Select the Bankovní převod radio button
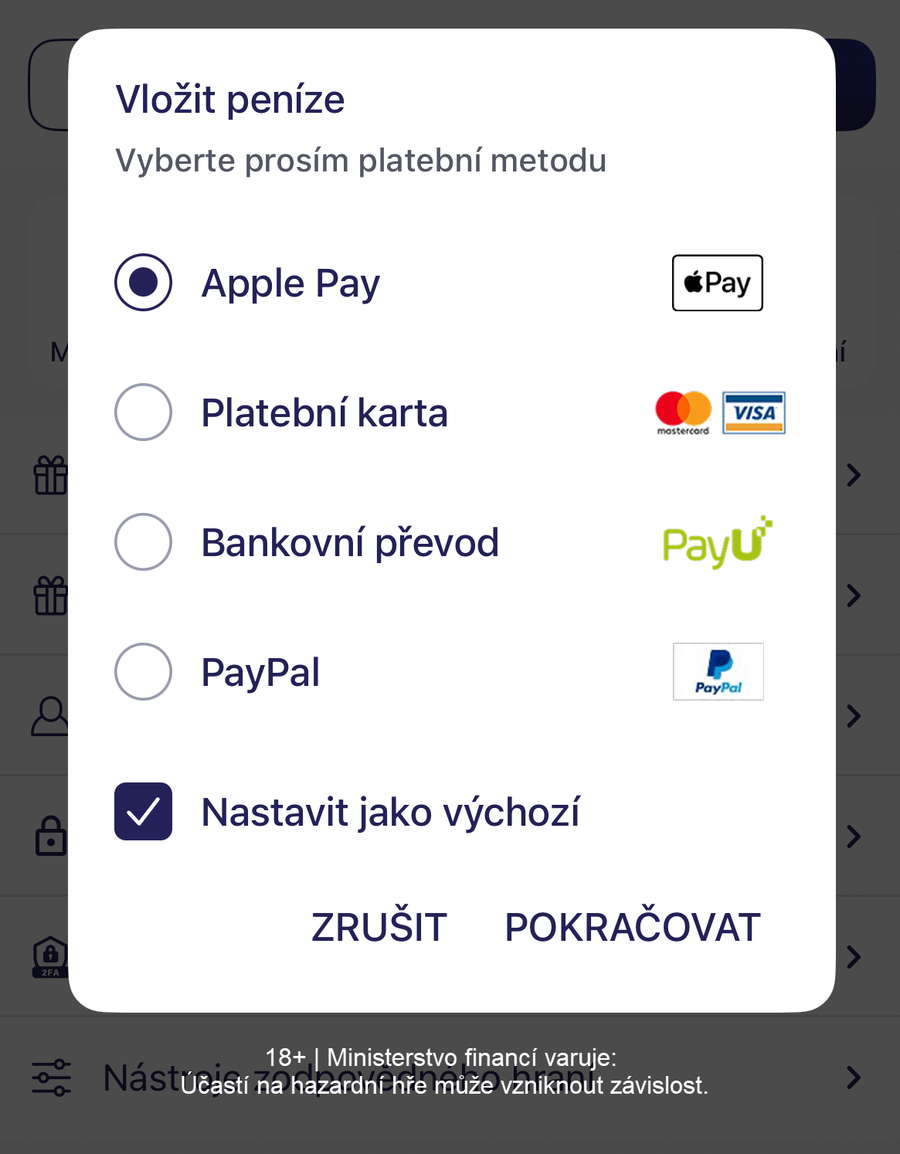 [x=143, y=542]
